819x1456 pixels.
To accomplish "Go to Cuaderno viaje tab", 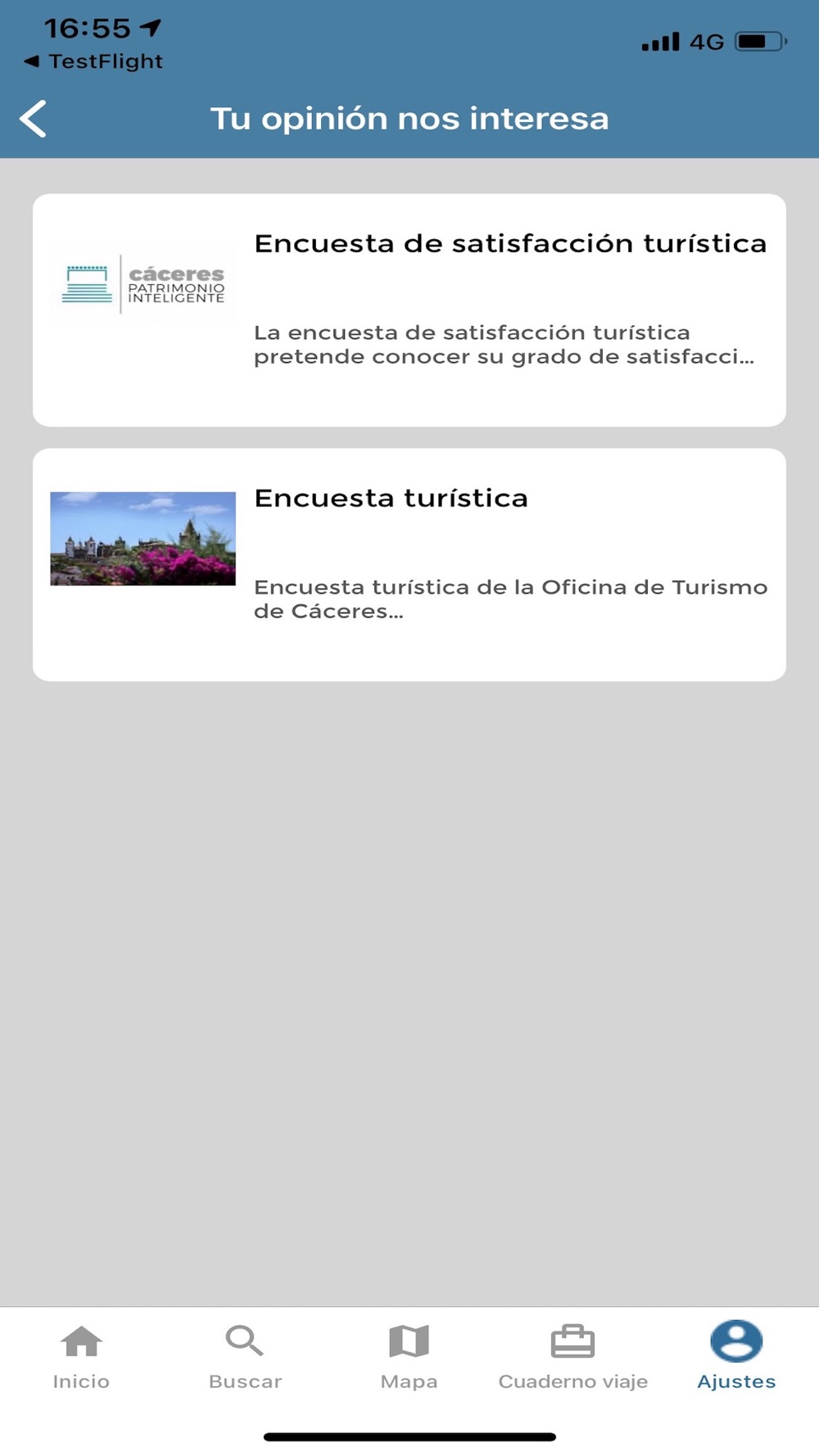I will (572, 1357).
